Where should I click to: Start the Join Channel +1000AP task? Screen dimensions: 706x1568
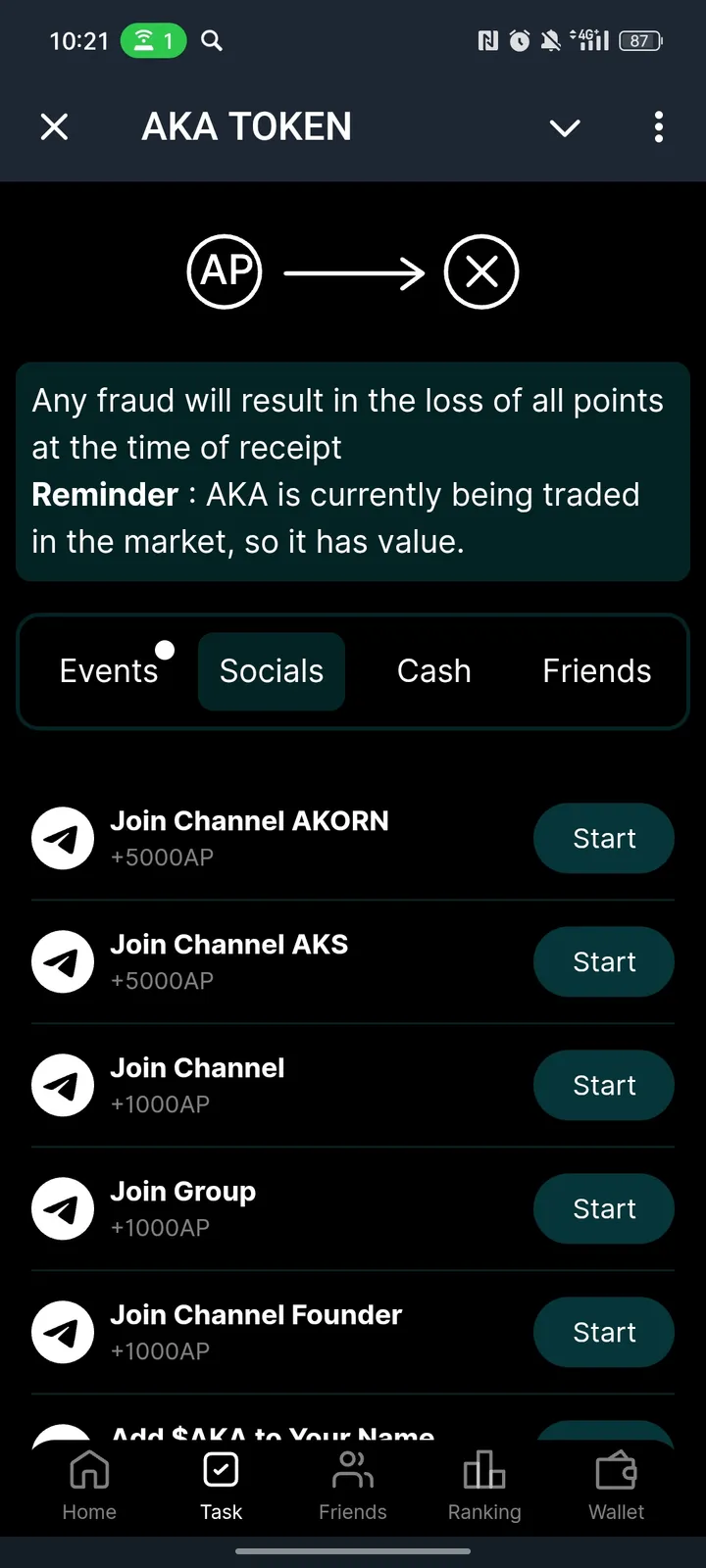[603, 1086]
